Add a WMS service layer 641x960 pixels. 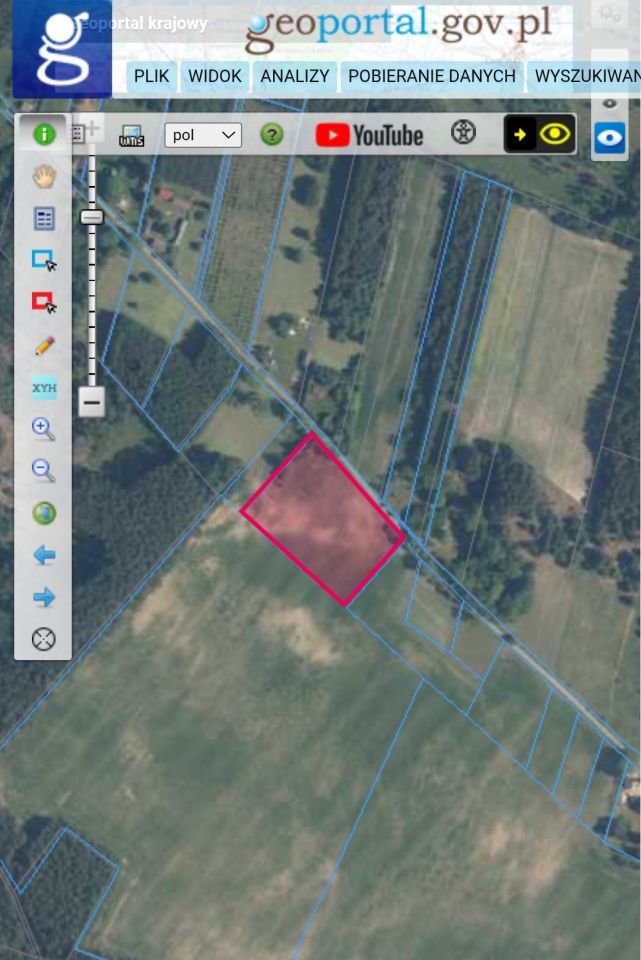[131, 135]
